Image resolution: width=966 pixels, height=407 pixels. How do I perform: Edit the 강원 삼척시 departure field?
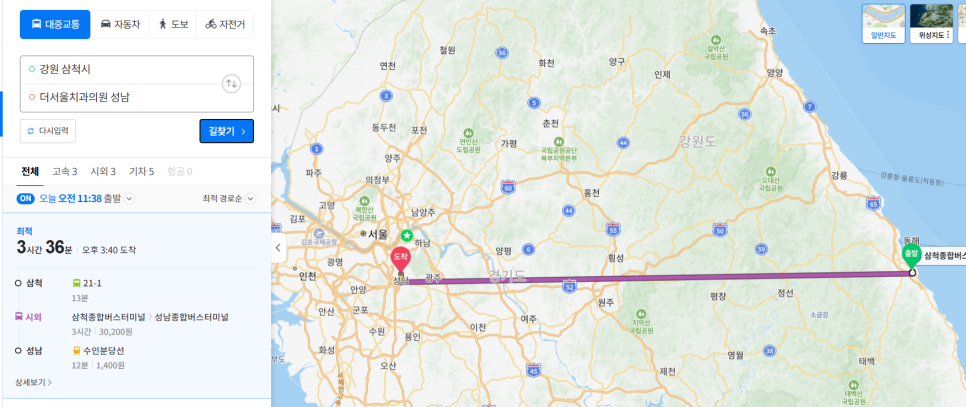pyautogui.click(x=120, y=69)
